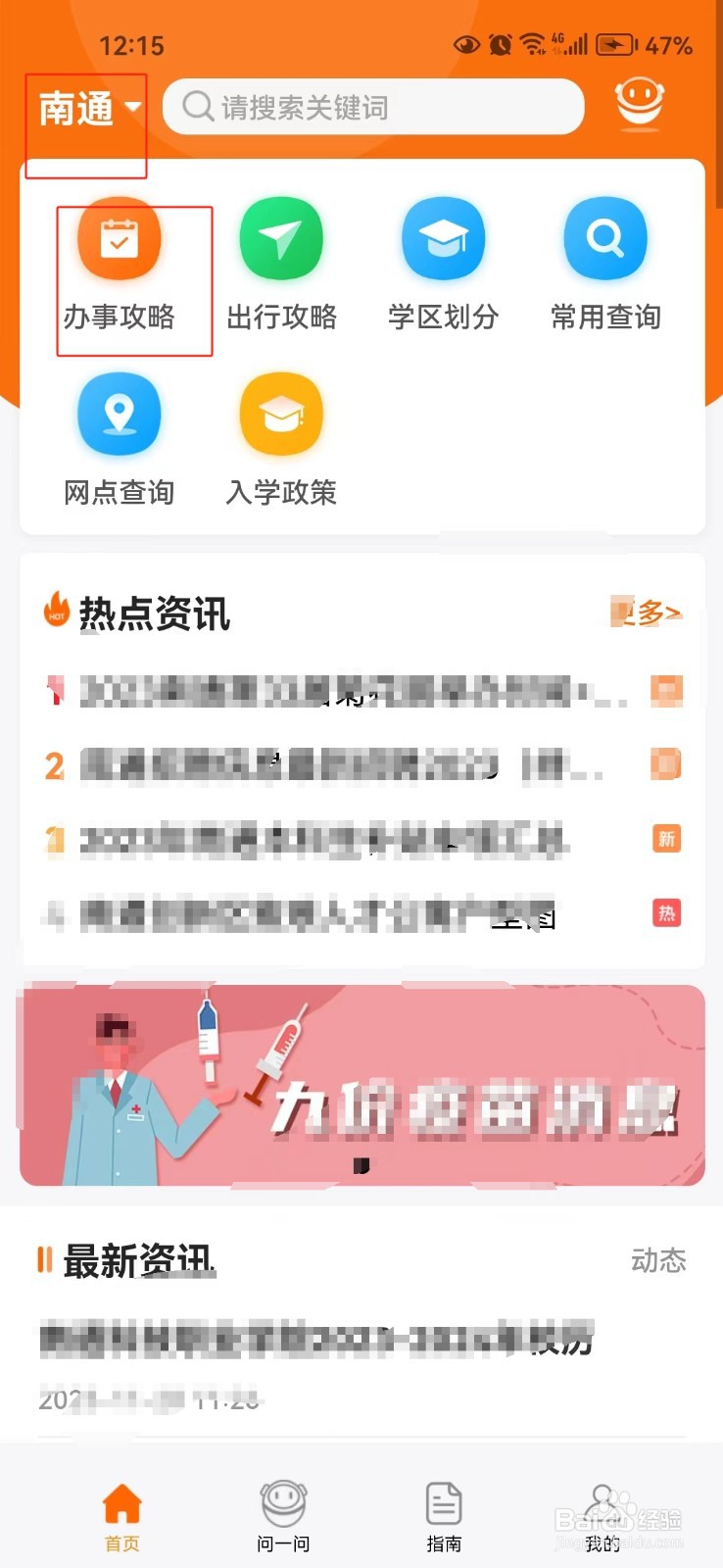Switch to the 问一问 tab
Screen dimensions: 723x1568
281,1514
